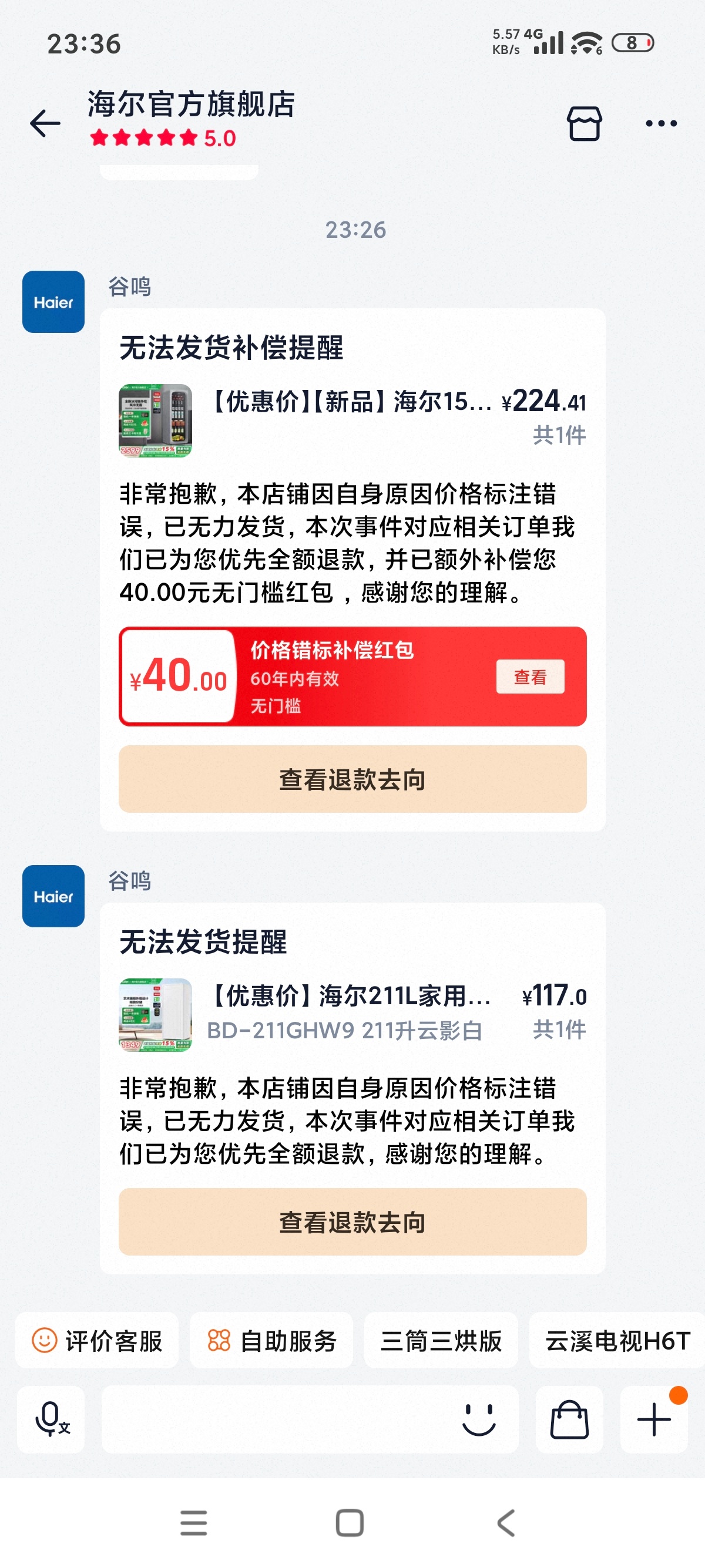Open the 海尔211L家用 product card
Screen dimensions: 705x1568
(x=352, y=1013)
